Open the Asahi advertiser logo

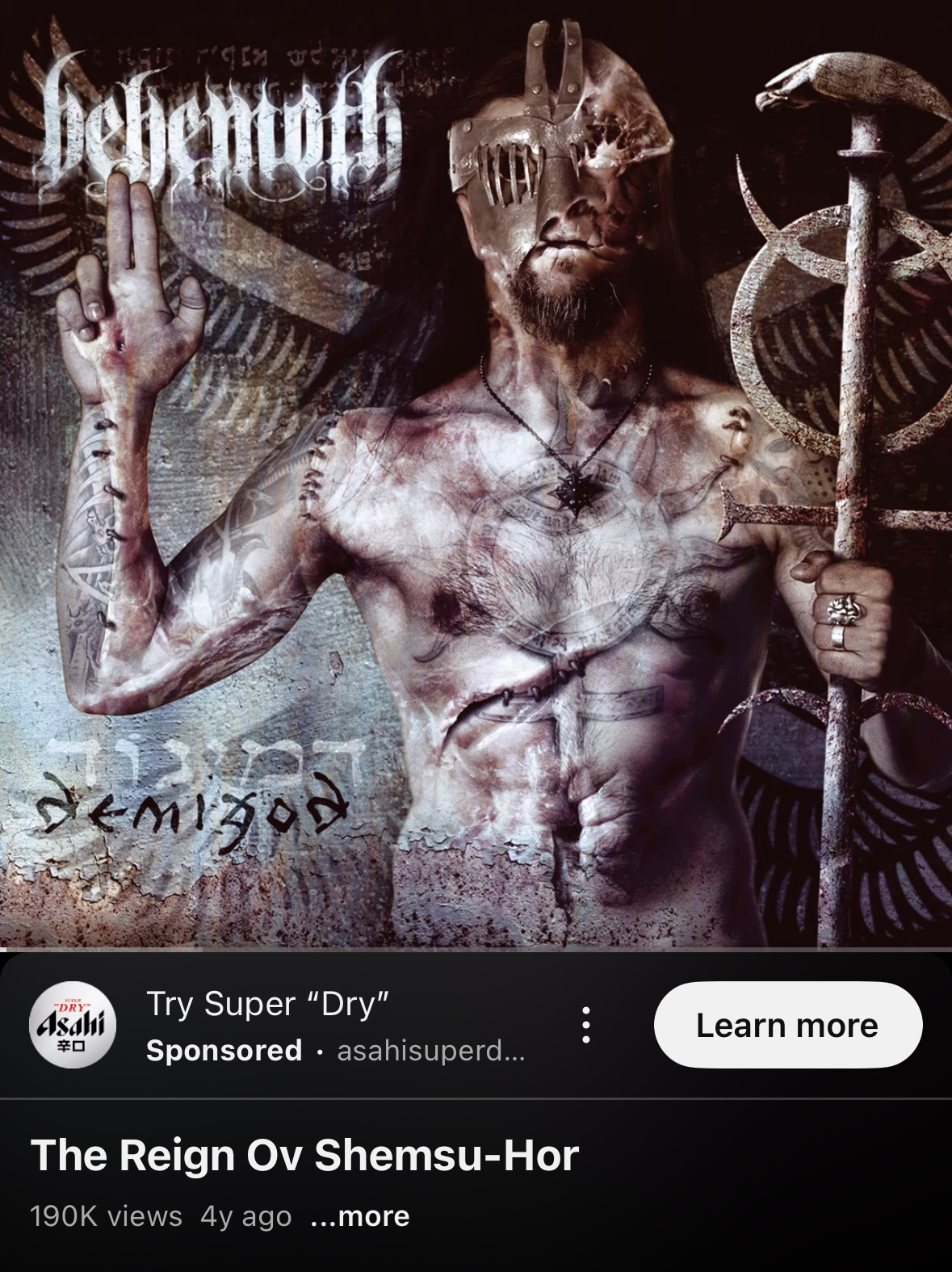pos(73,1025)
